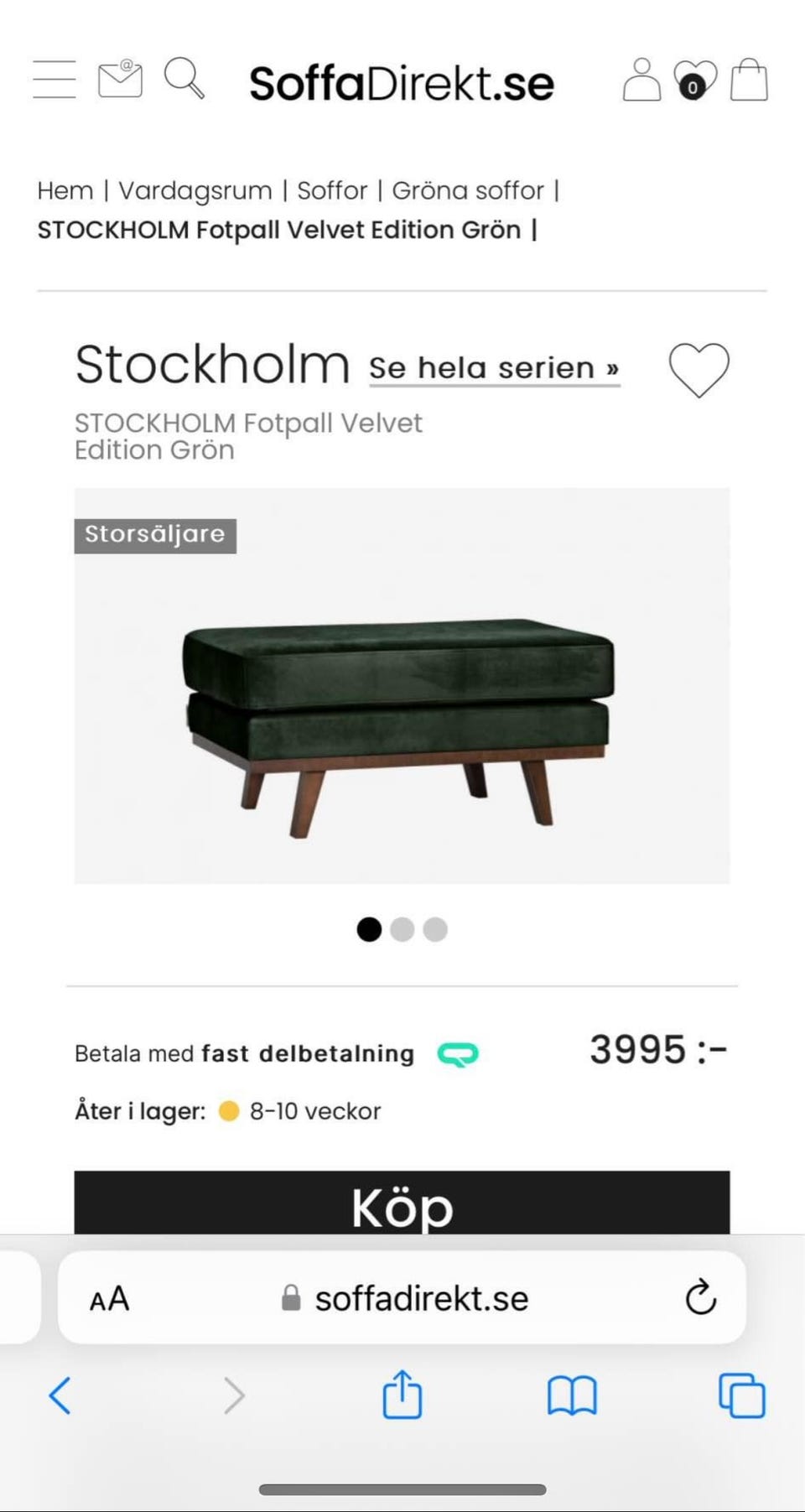
Task: Open the newsletter email icon
Action: 119,81
